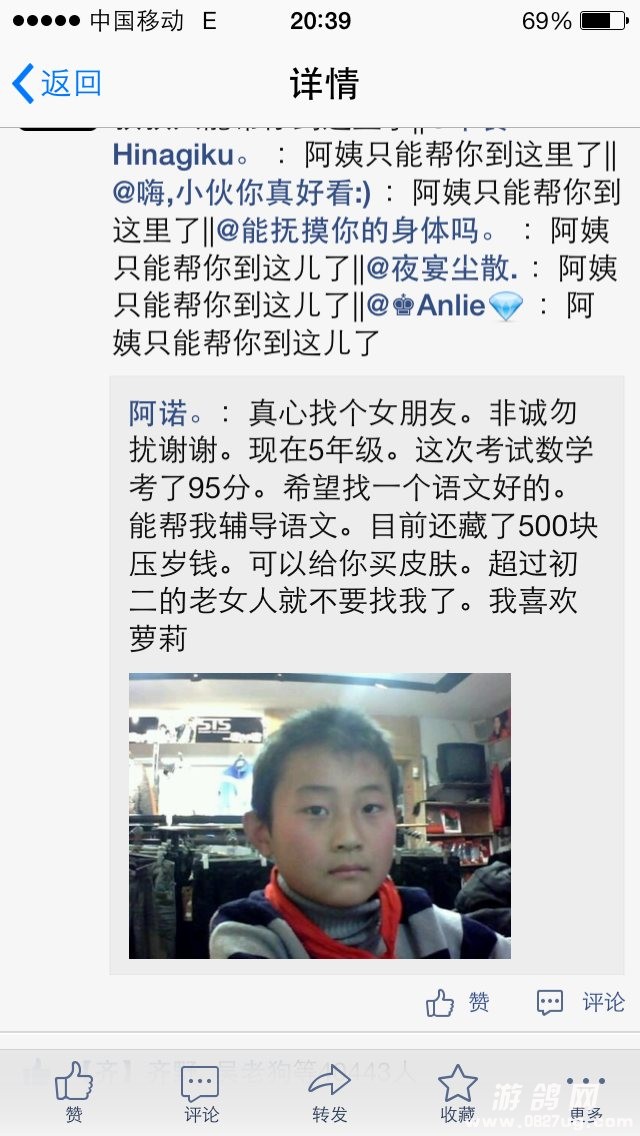
Task: Comment on the quoted post by 阿诺。
Action: (x=580, y=1002)
